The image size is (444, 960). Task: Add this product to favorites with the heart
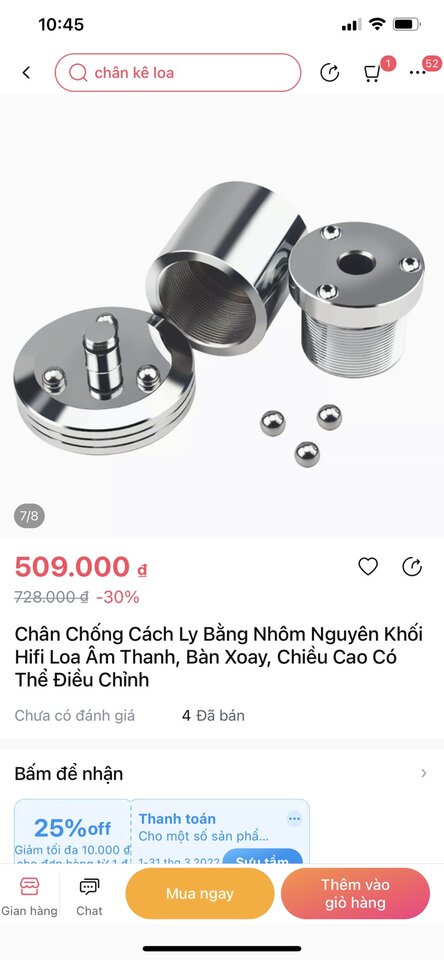368,567
